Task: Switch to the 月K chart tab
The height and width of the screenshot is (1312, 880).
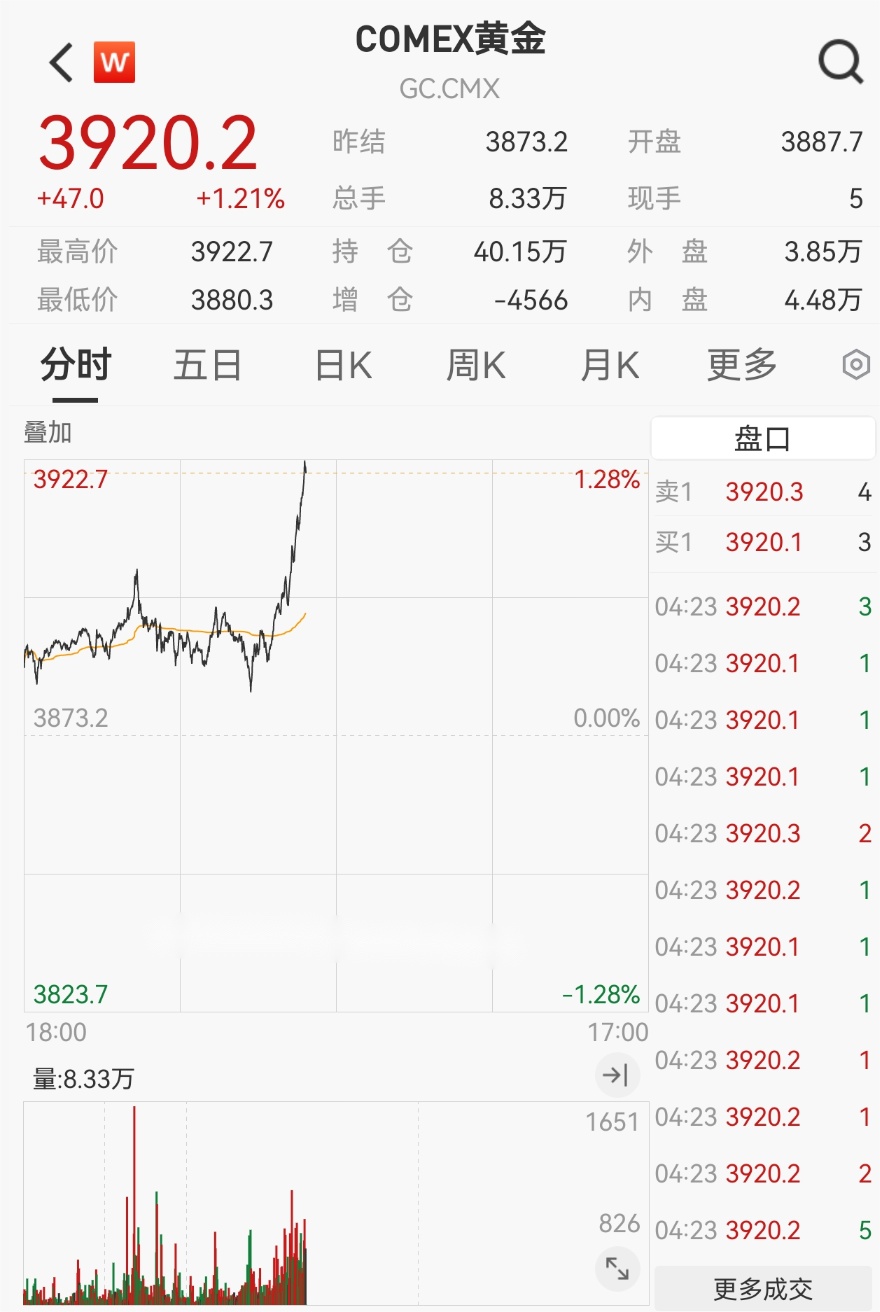Action: 609,366
